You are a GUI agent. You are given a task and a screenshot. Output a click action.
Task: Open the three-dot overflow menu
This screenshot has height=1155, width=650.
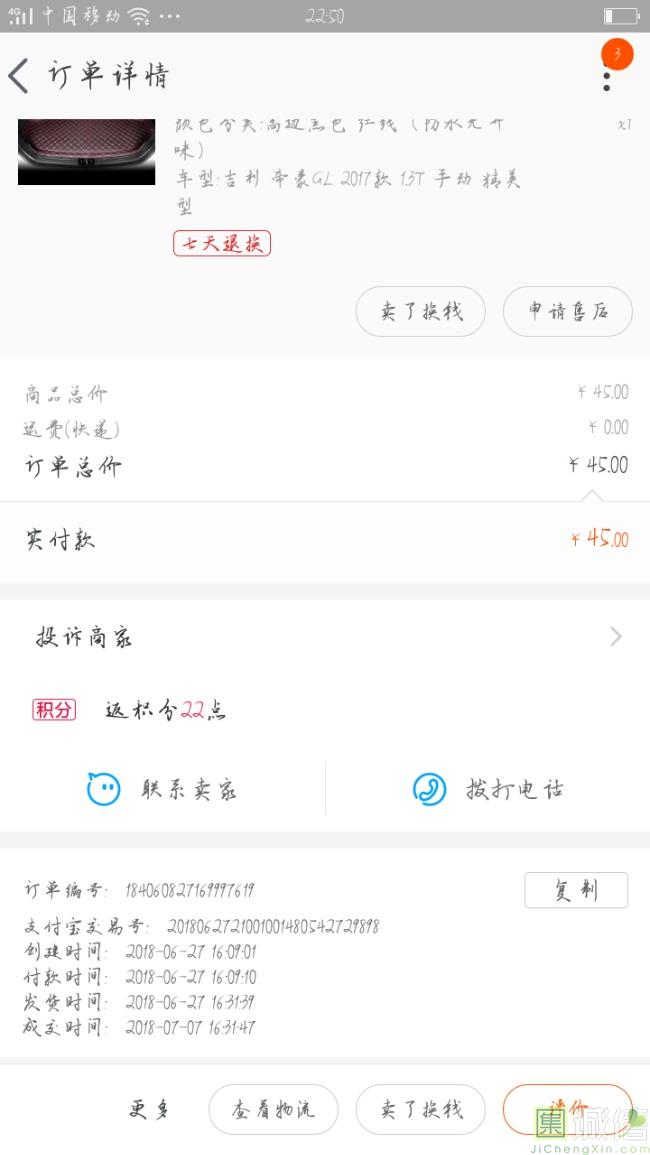point(606,76)
